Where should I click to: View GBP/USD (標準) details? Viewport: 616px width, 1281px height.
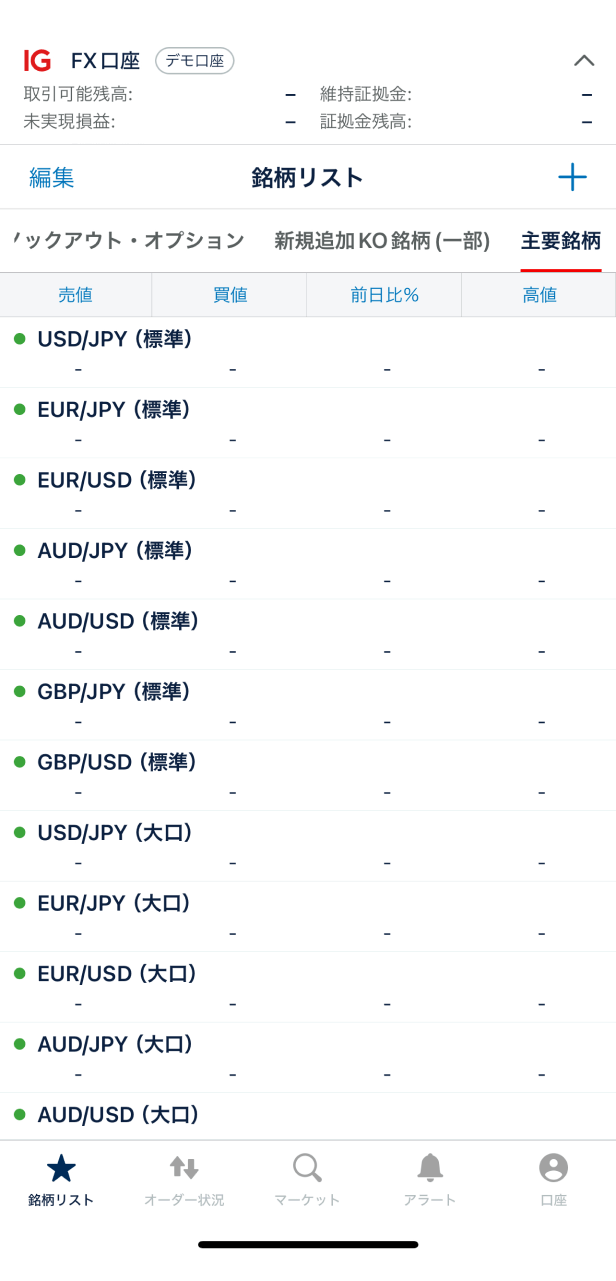[117, 763]
